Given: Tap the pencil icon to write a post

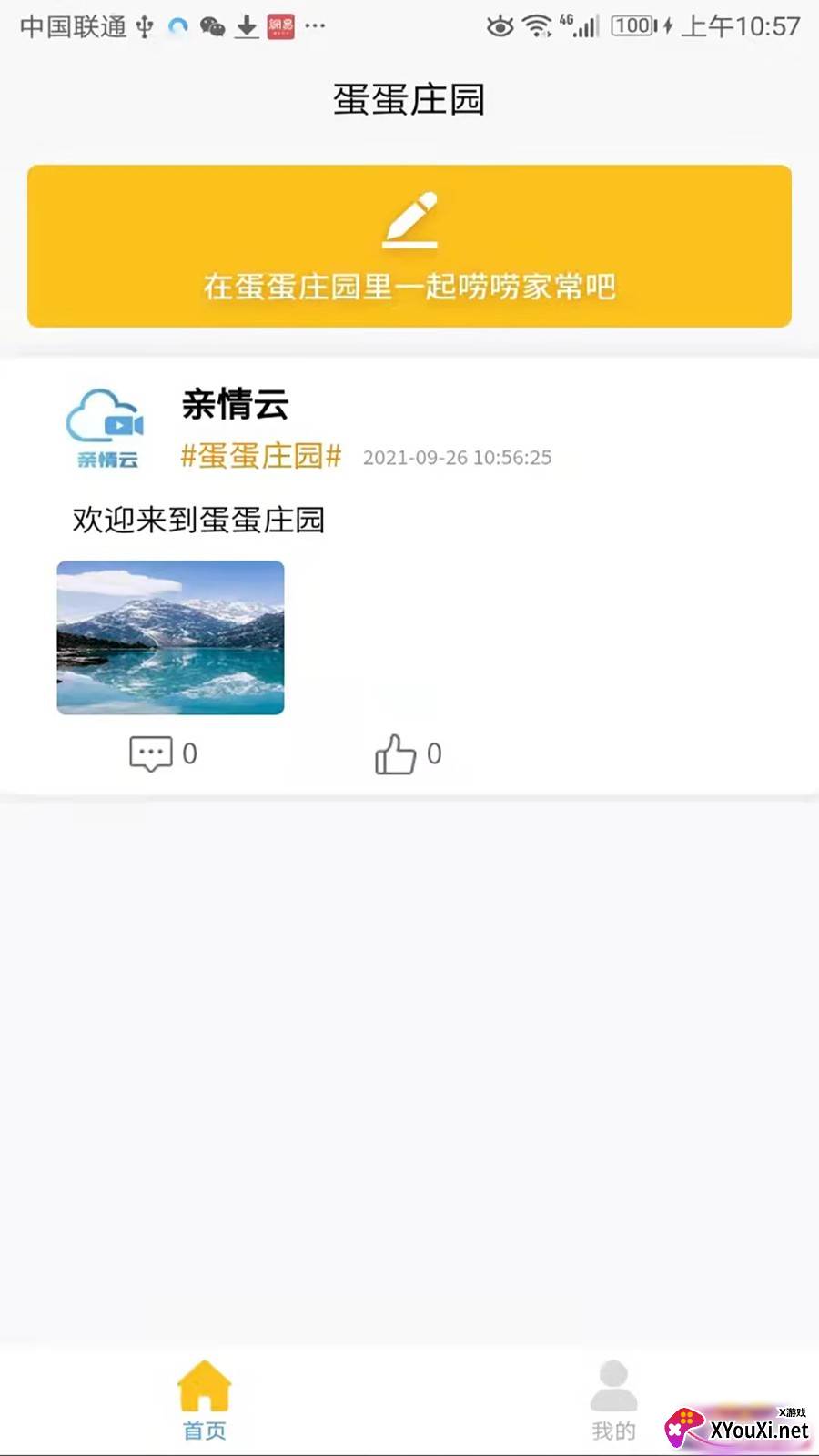Looking at the screenshot, I should [x=411, y=221].
